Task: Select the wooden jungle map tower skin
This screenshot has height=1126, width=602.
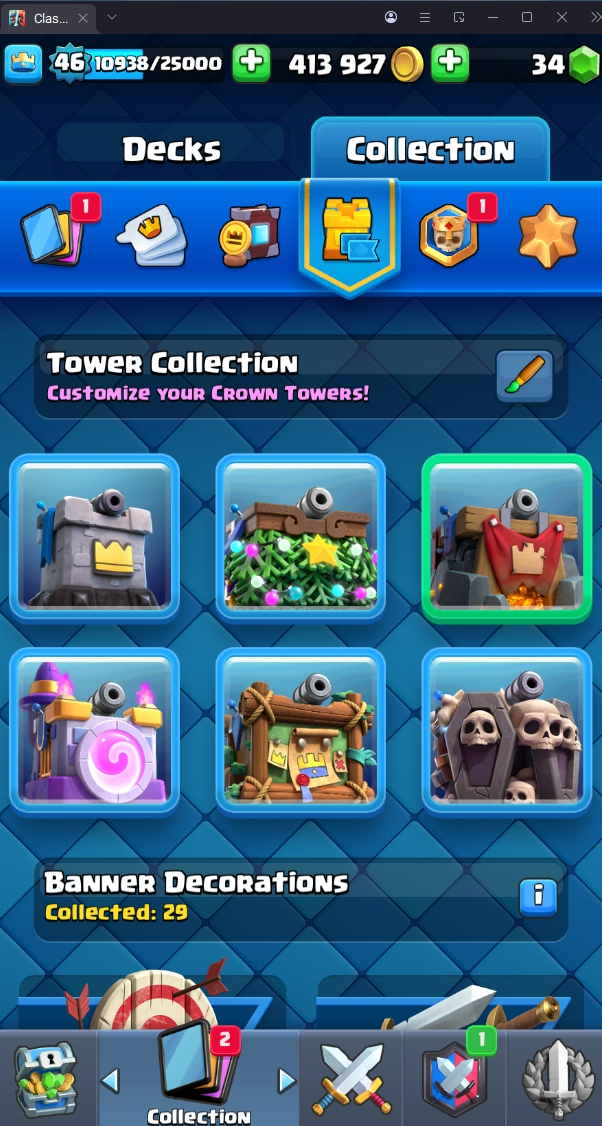Action: click(x=301, y=730)
